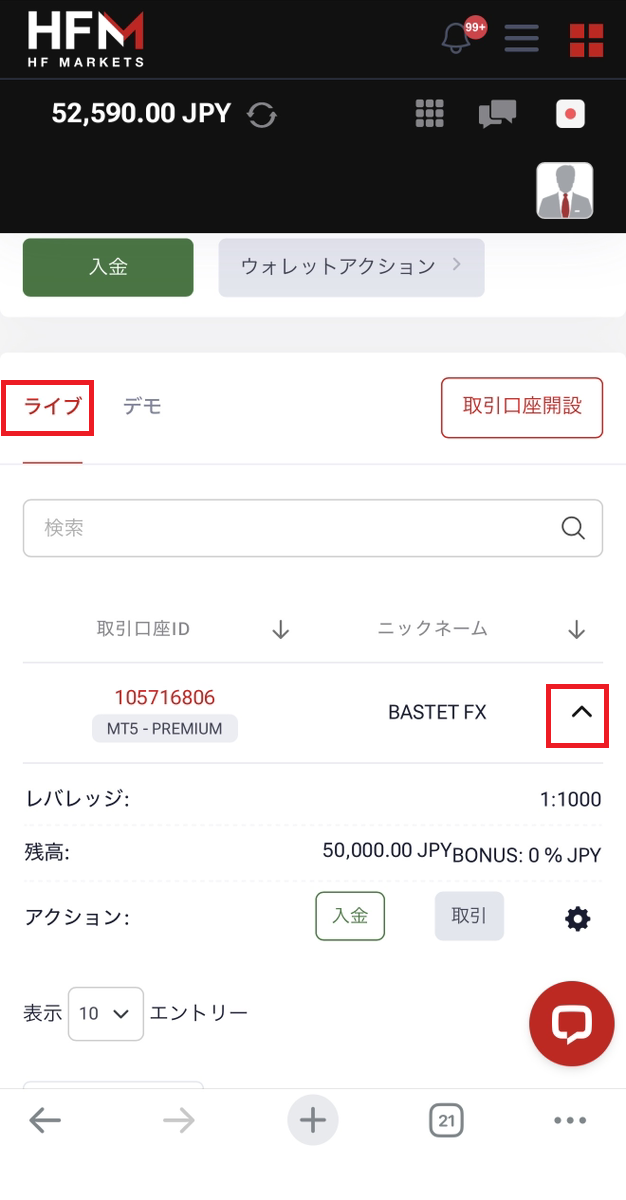Open the messages chat icon
Image resolution: width=626 pixels, height=1200 pixels.
click(497, 114)
